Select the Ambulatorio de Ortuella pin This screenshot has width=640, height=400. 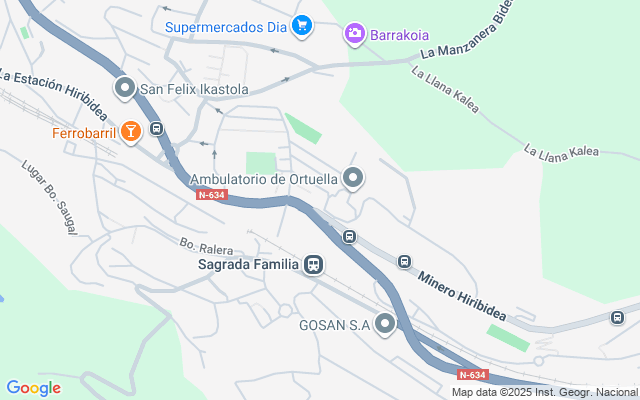[x=353, y=179]
